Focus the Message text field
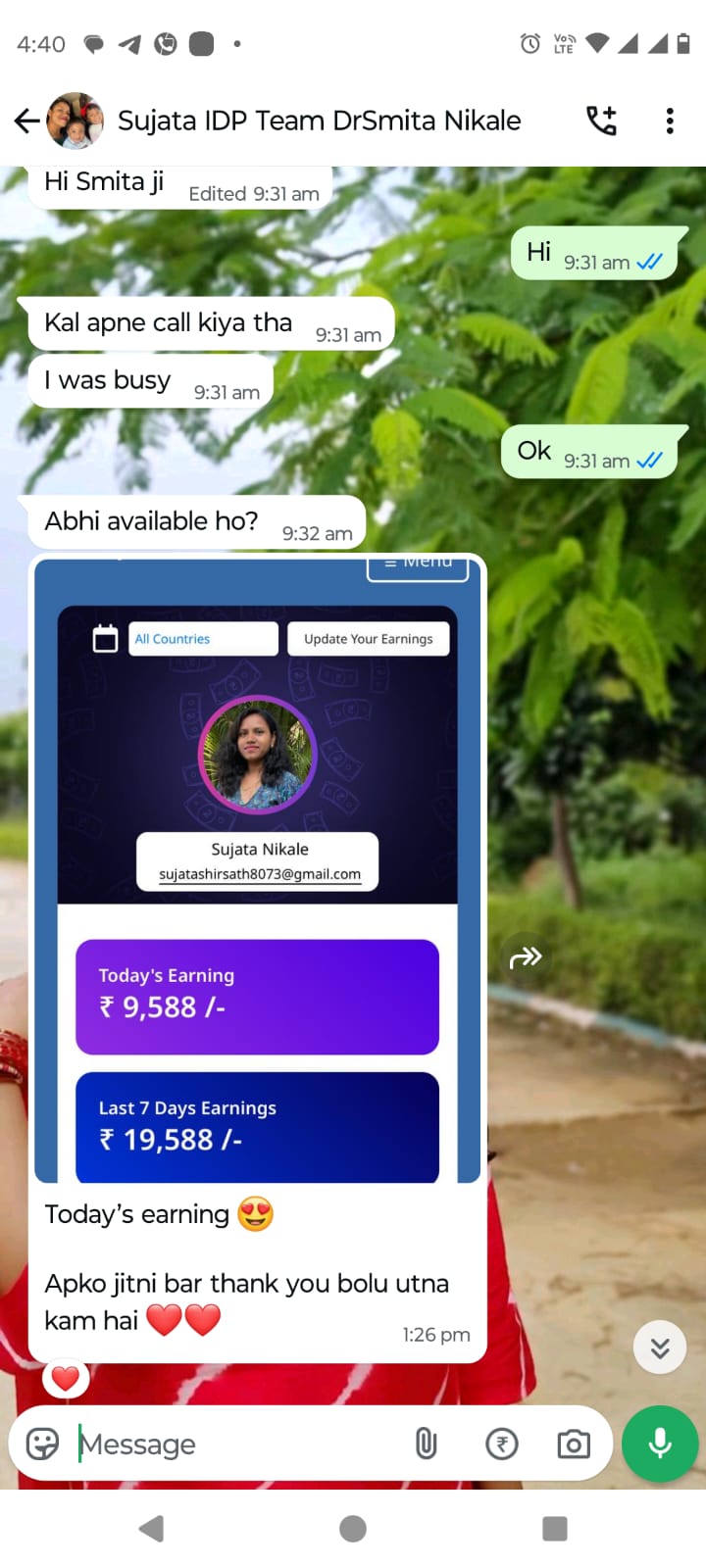This screenshot has width=706, height=1568. [235, 1444]
